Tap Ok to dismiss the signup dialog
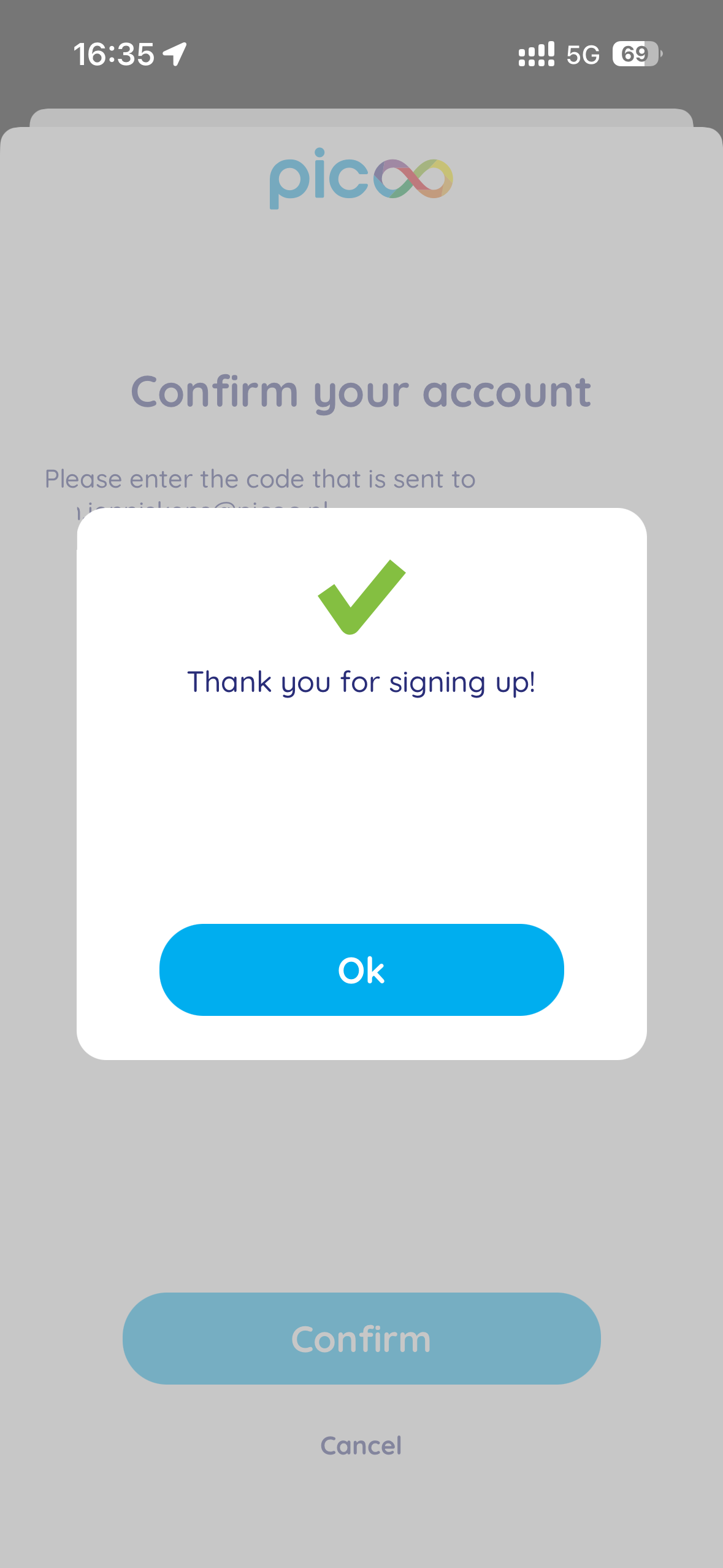Image resolution: width=723 pixels, height=1568 pixels. [361, 970]
